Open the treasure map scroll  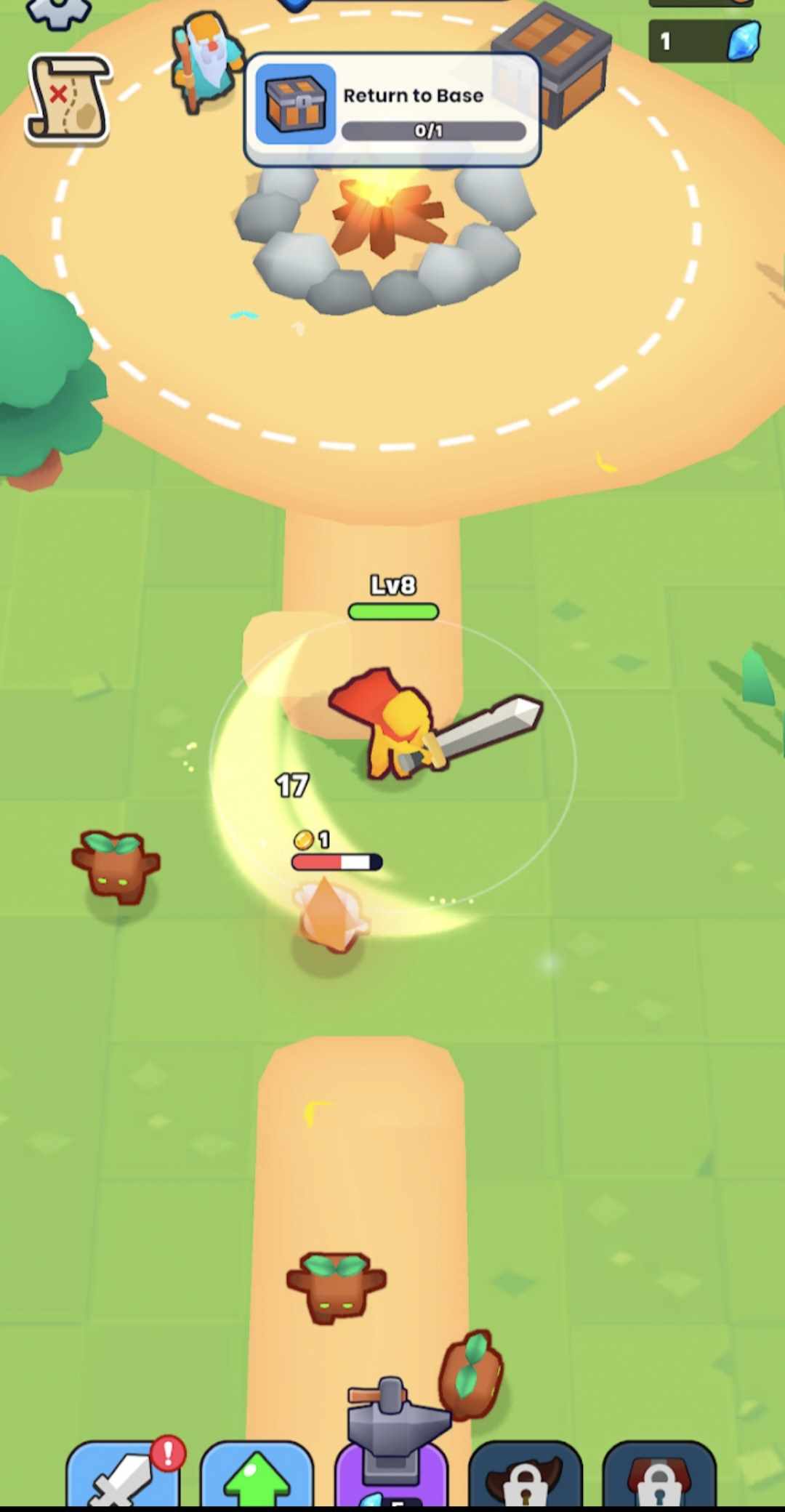pyautogui.click(x=69, y=98)
